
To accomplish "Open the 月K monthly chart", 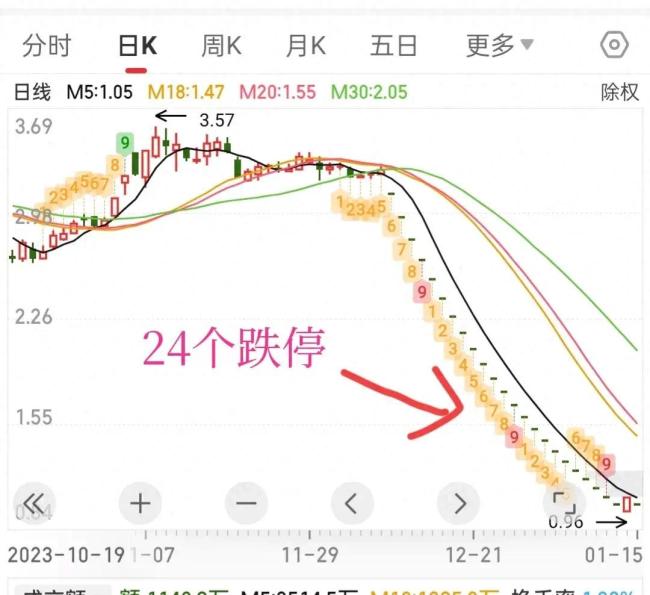I will 305,46.
